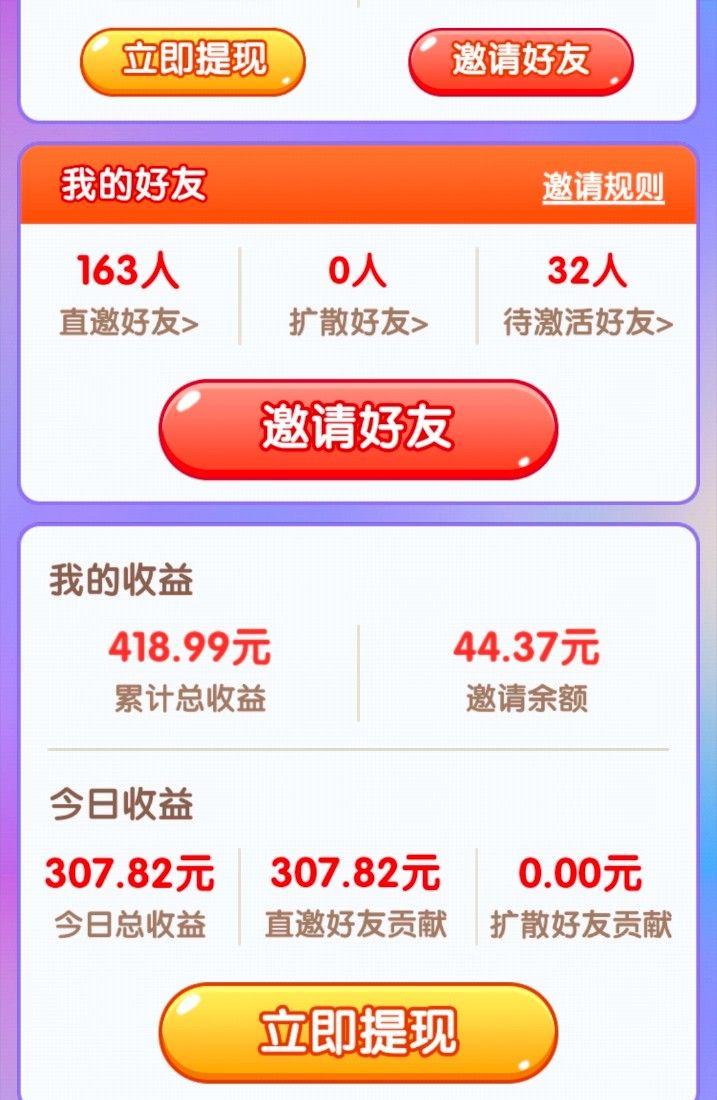The width and height of the screenshot is (717, 1100).
Task: Tap the large yellow 立即提现 button at bottom
Action: tap(358, 1032)
